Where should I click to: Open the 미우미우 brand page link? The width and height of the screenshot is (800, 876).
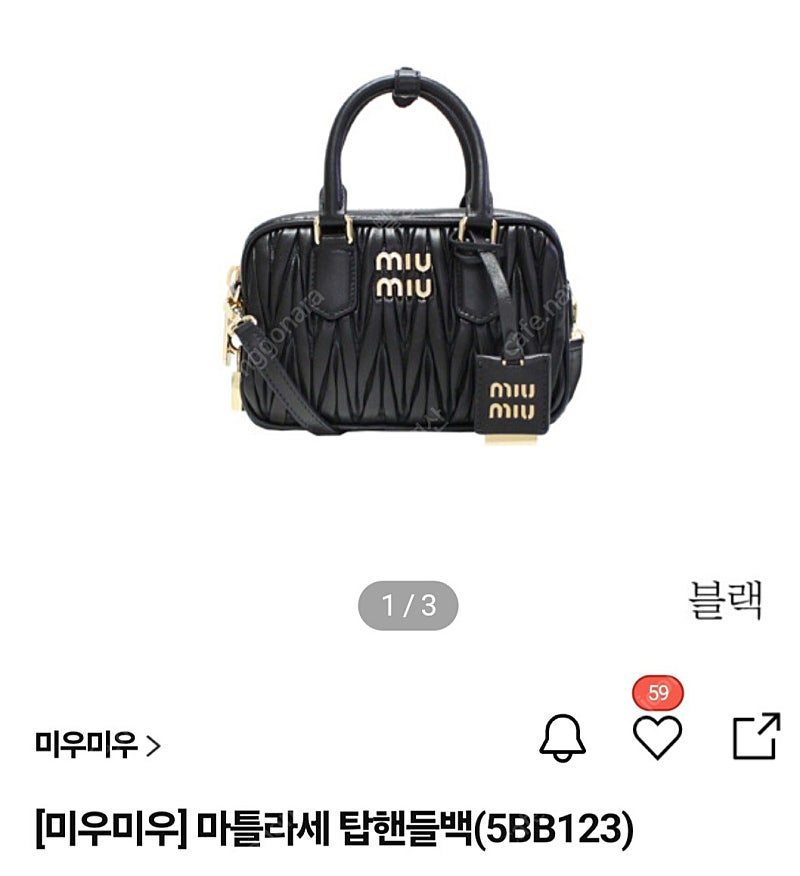[97, 744]
